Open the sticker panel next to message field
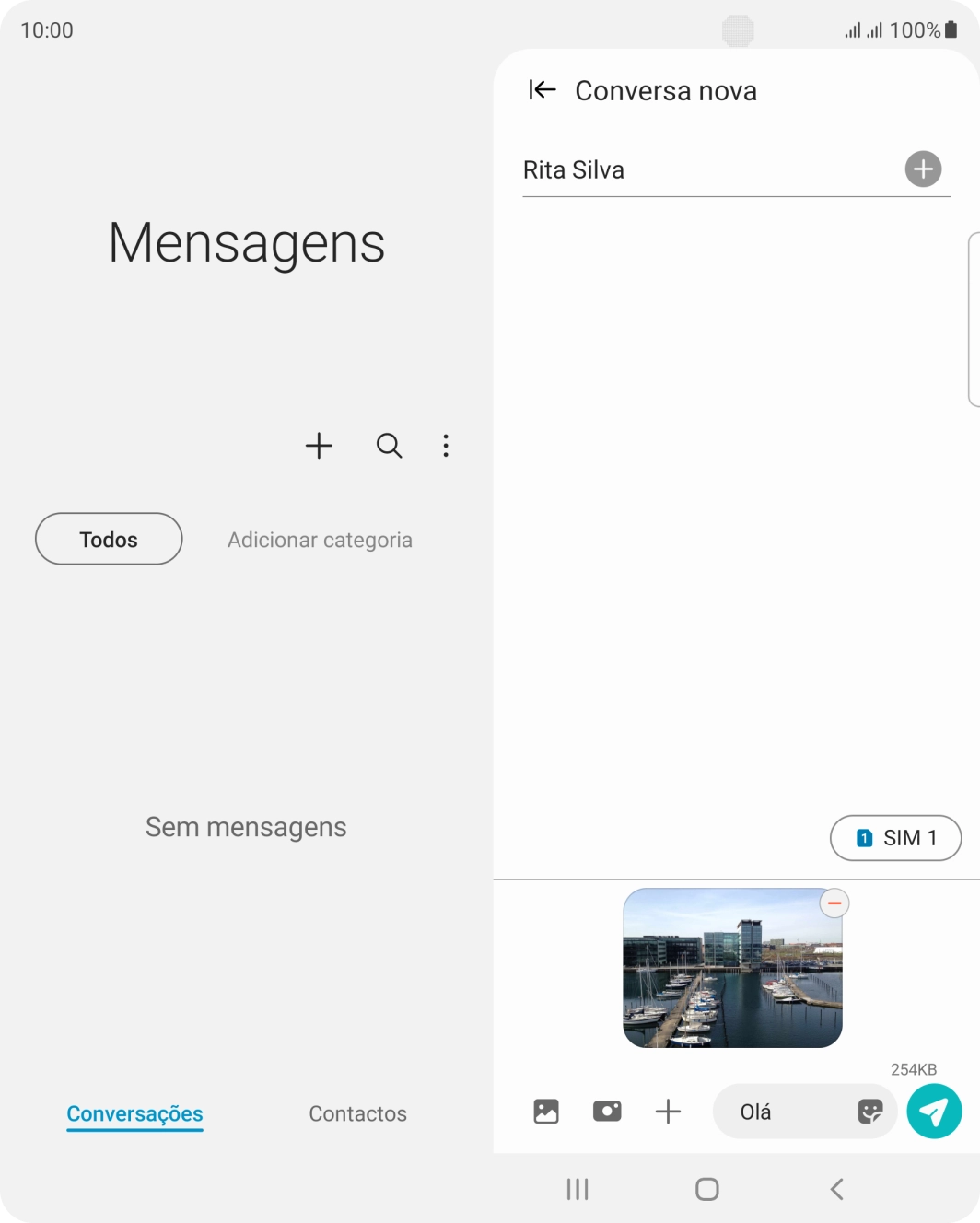Image resolution: width=980 pixels, height=1223 pixels. 869,1112
